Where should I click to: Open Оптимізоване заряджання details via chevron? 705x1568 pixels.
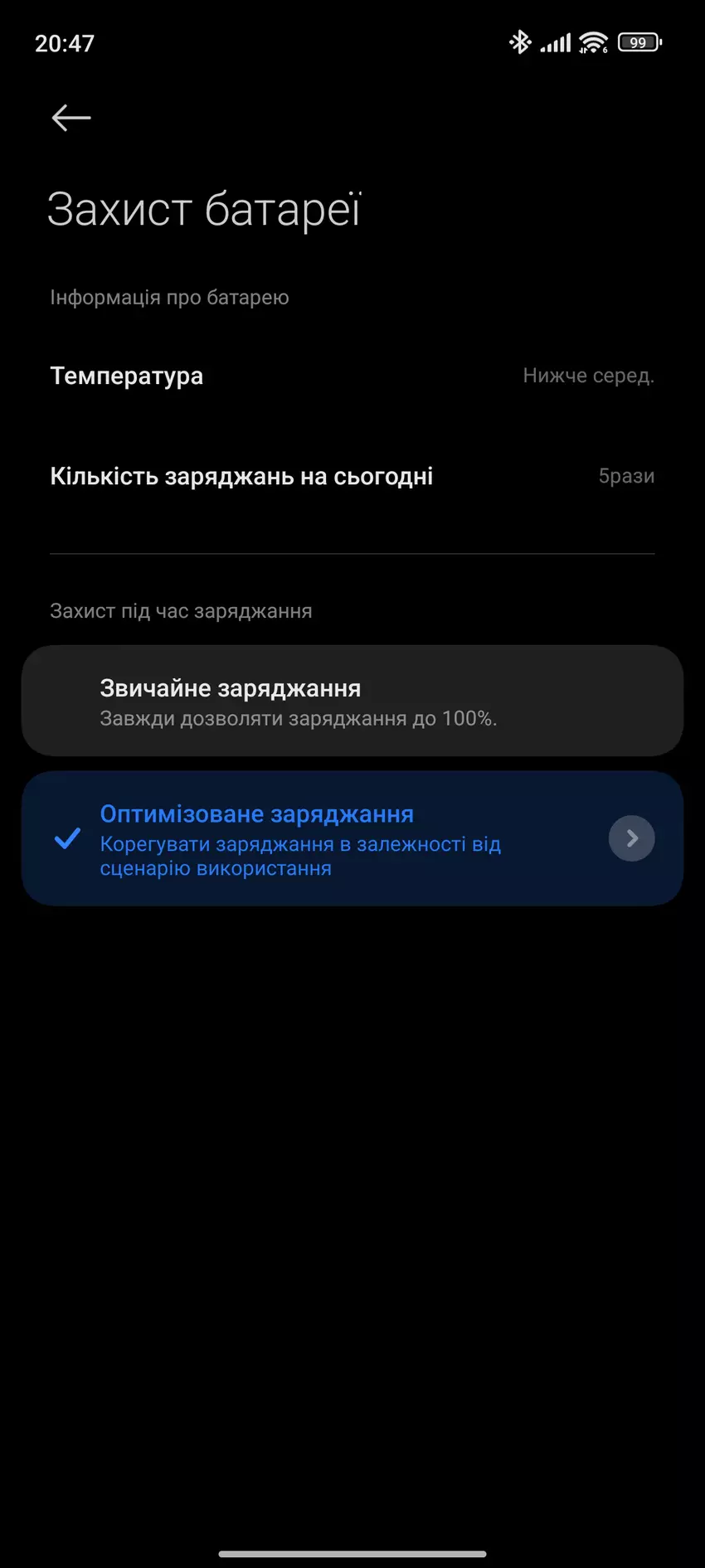[x=631, y=838]
